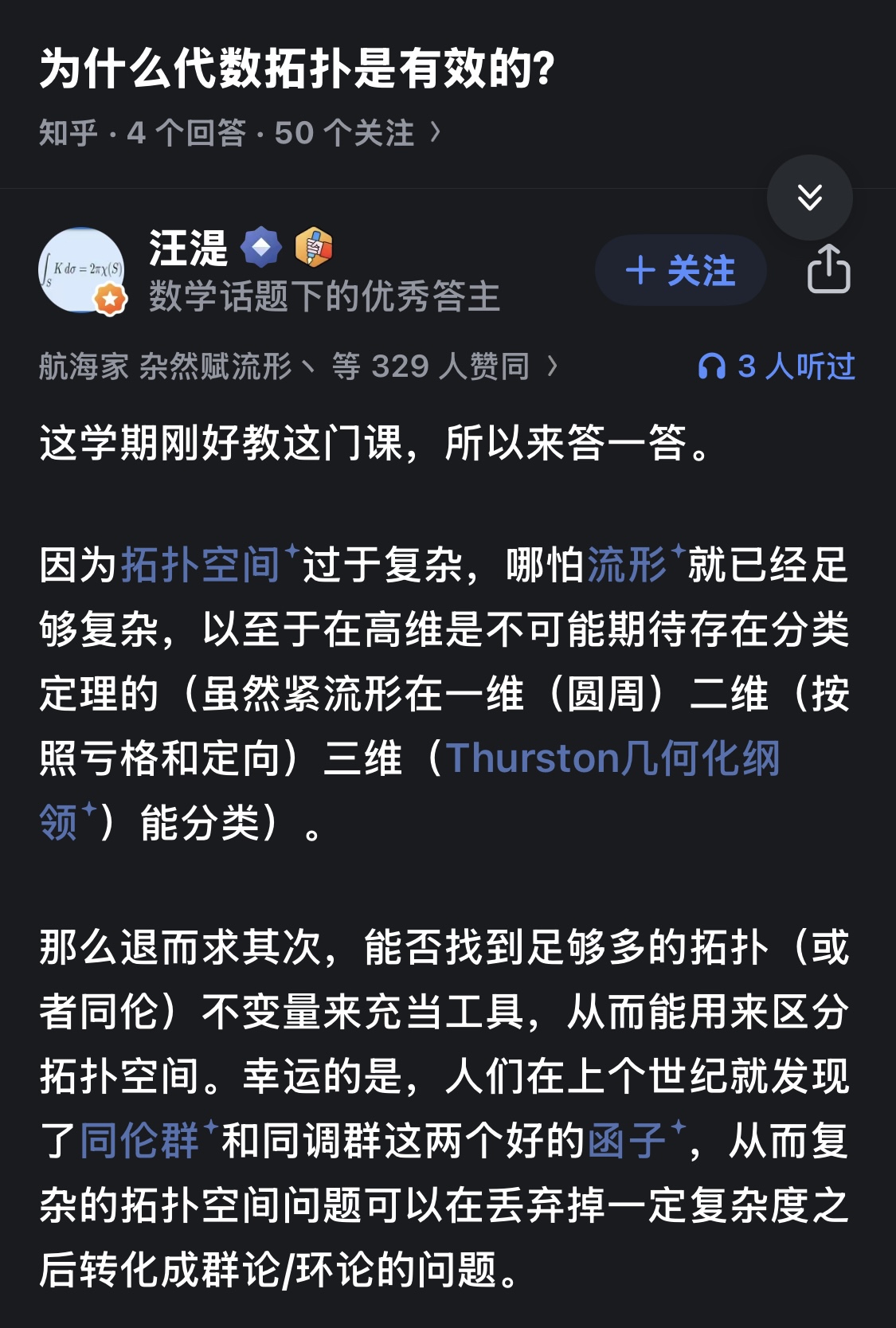The width and height of the screenshot is (896, 1328).
Task: Follow author 汪湜 with the 关注 button
Action: click(680, 271)
